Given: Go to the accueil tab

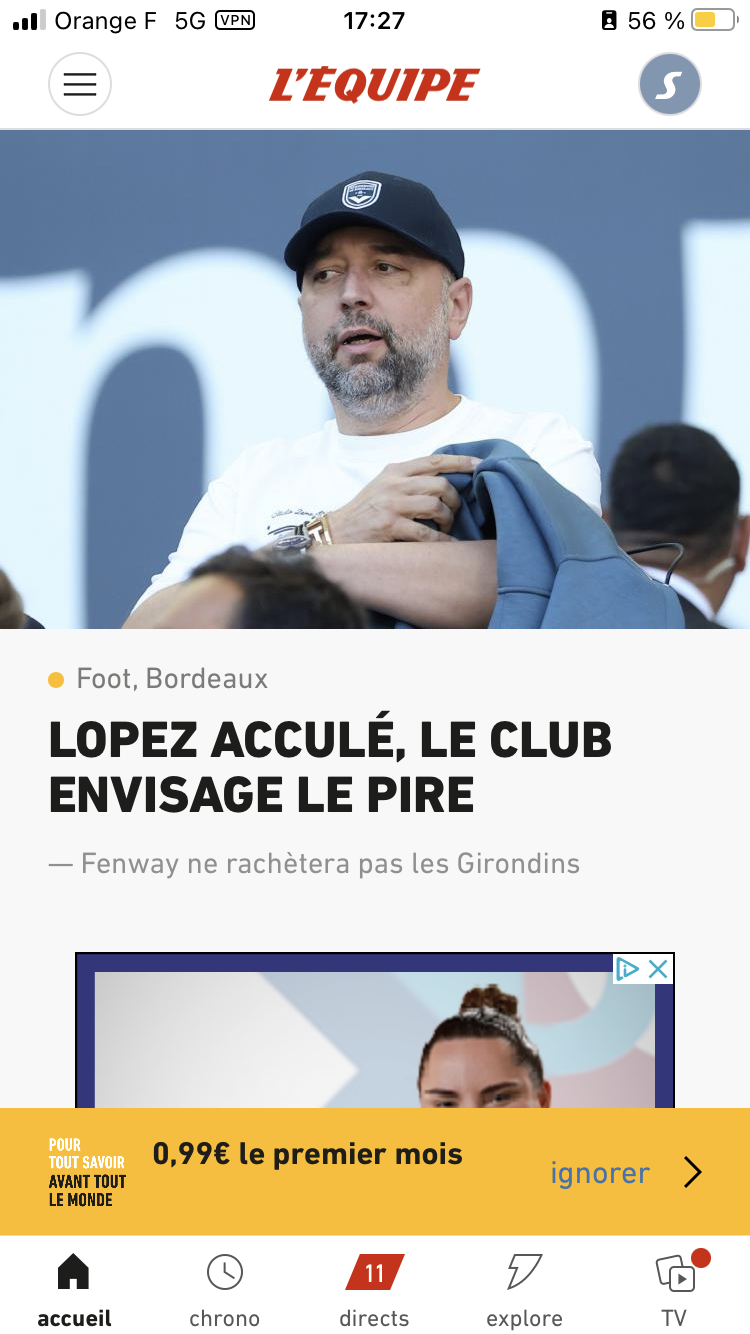Looking at the screenshot, I should click(x=74, y=1291).
